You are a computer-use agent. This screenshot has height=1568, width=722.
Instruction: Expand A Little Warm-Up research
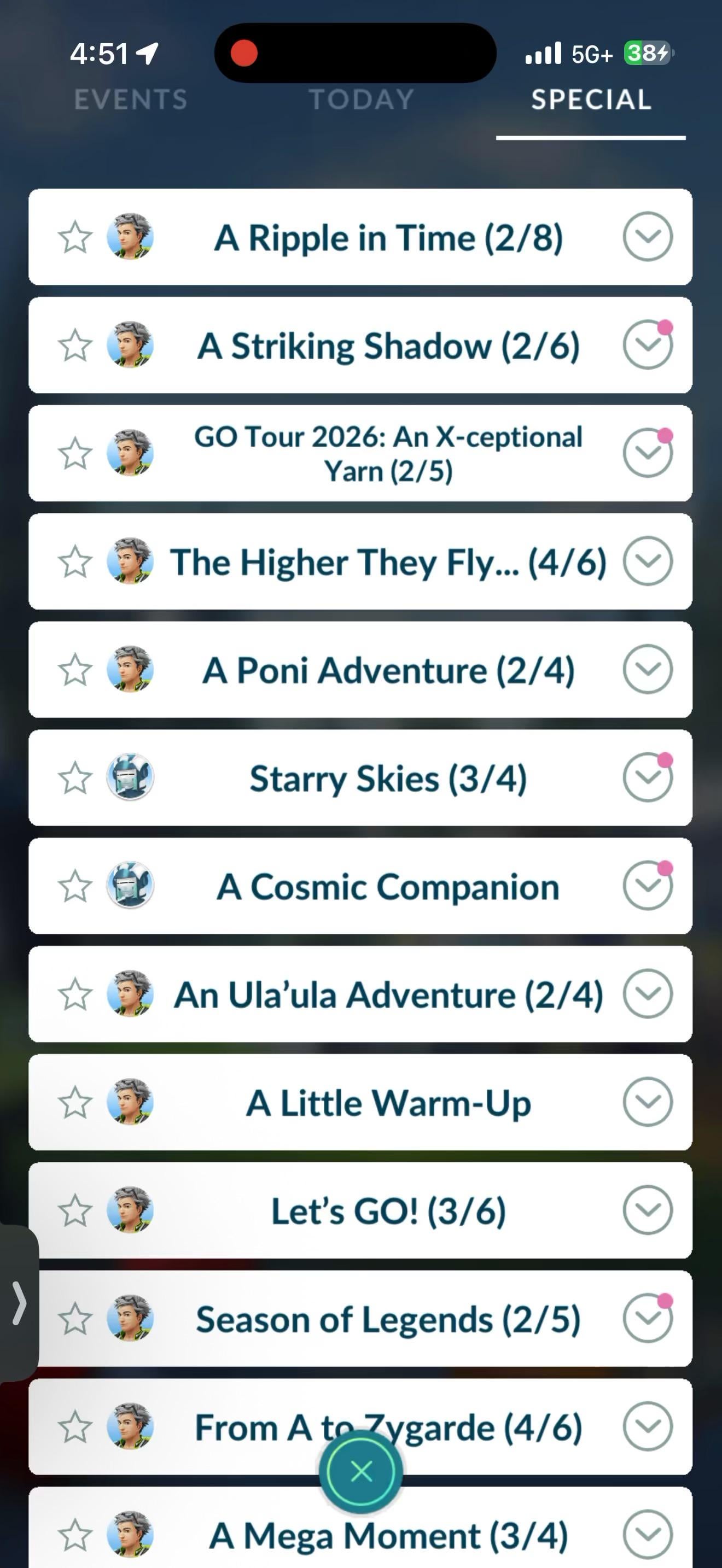[647, 1102]
